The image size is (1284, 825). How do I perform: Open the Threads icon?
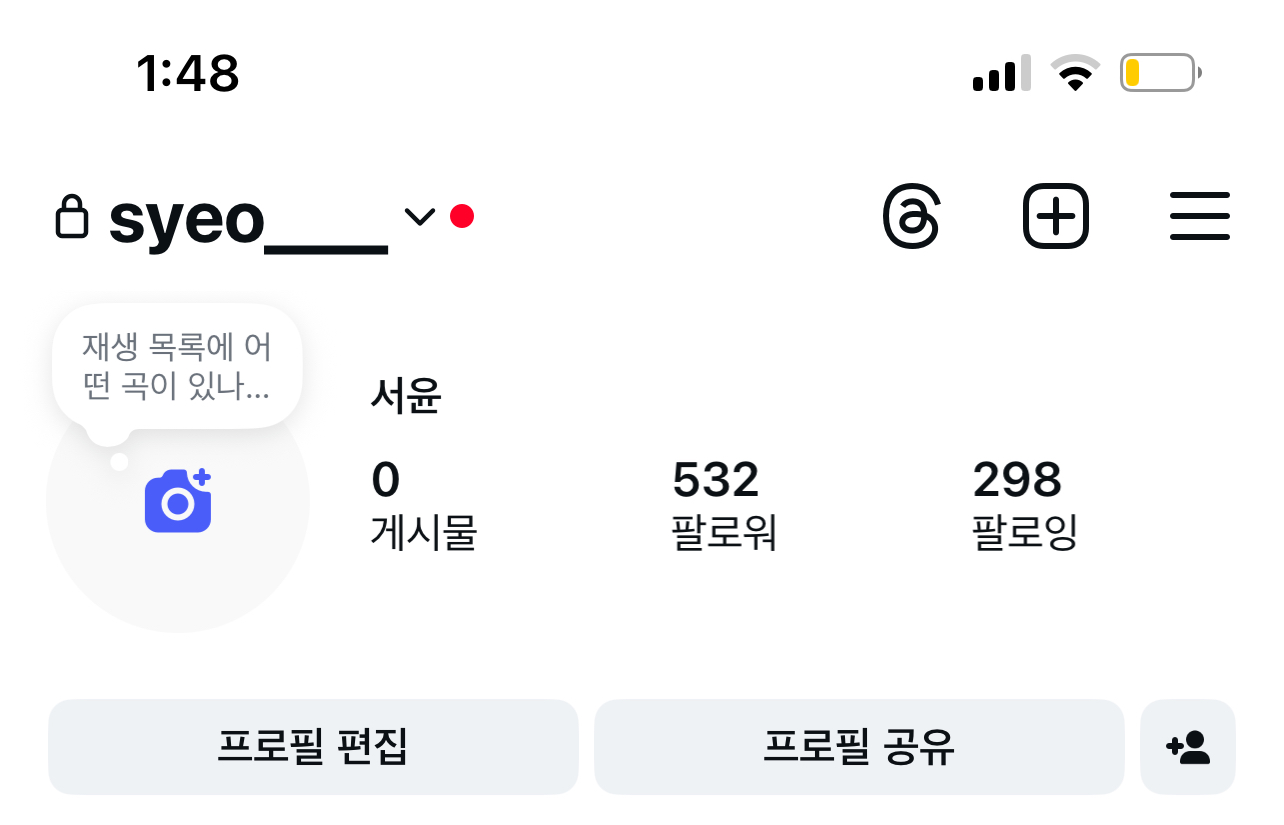point(911,216)
